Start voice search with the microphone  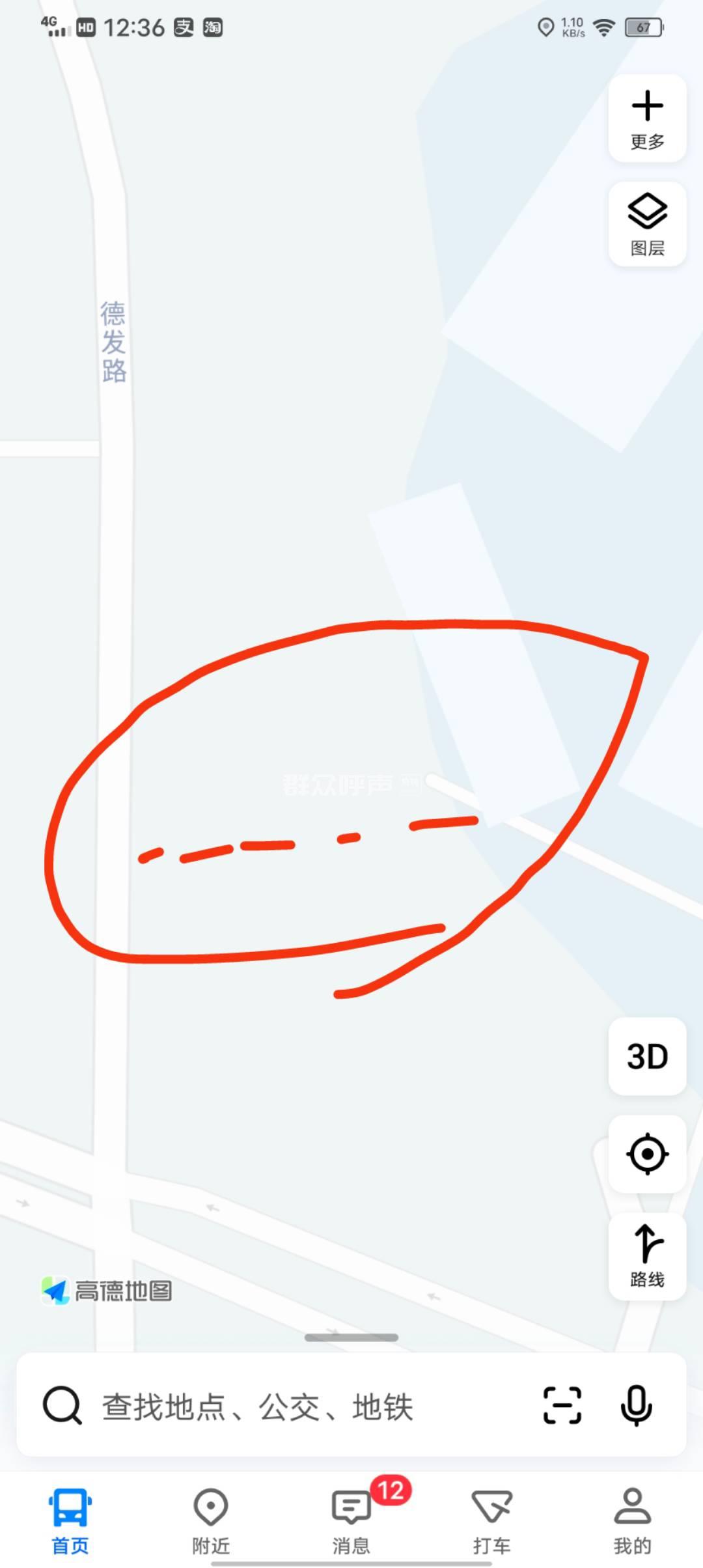[x=636, y=1405]
